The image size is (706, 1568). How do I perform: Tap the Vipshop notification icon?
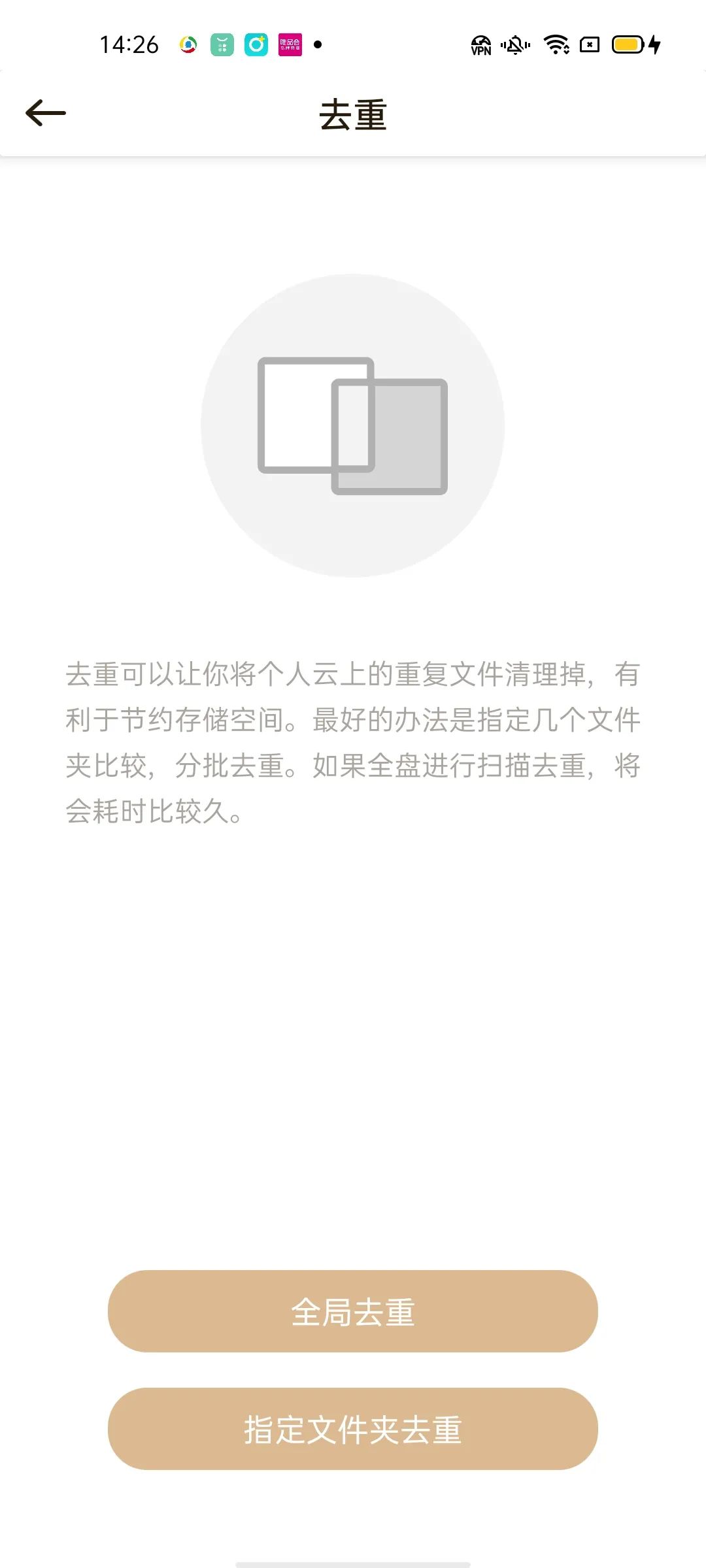click(290, 44)
